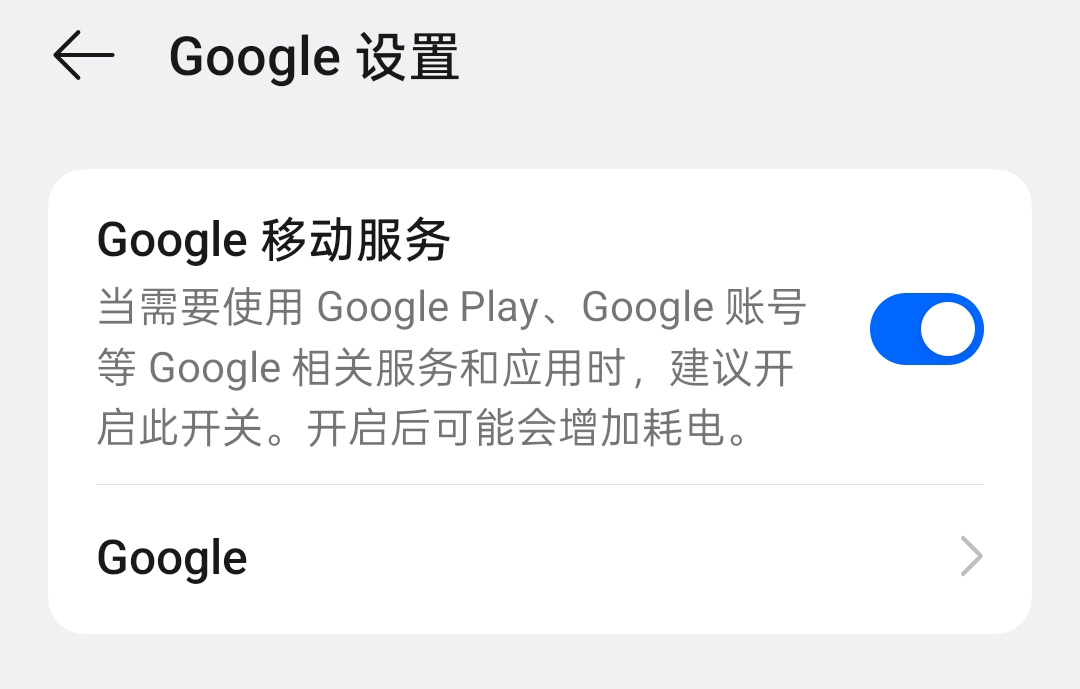Open the Google settings row
Screen dimensions: 1080x689
coord(540,558)
